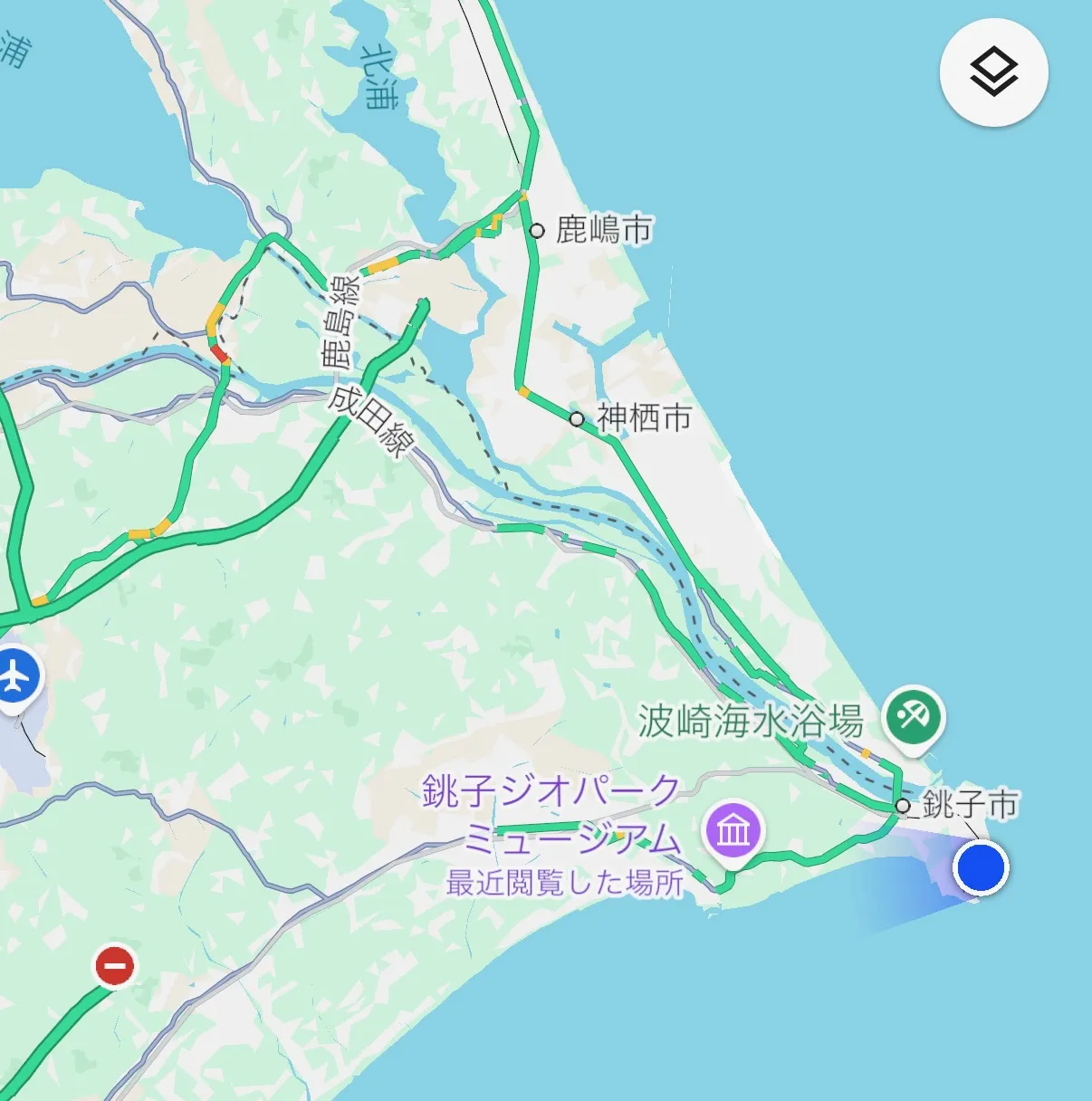This screenshot has width=1092, height=1101.
Task: Tap the red road closure icon
Action: 115,965
